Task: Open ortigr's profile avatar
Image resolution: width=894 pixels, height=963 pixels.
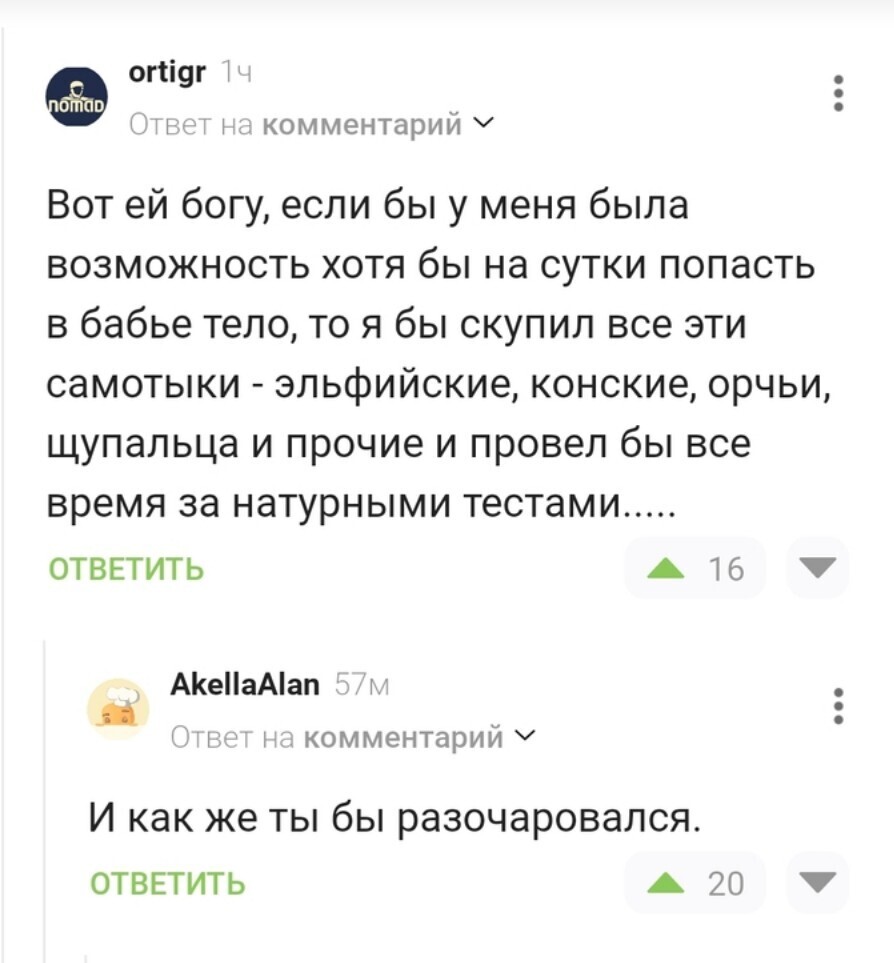Action: click(x=80, y=95)
